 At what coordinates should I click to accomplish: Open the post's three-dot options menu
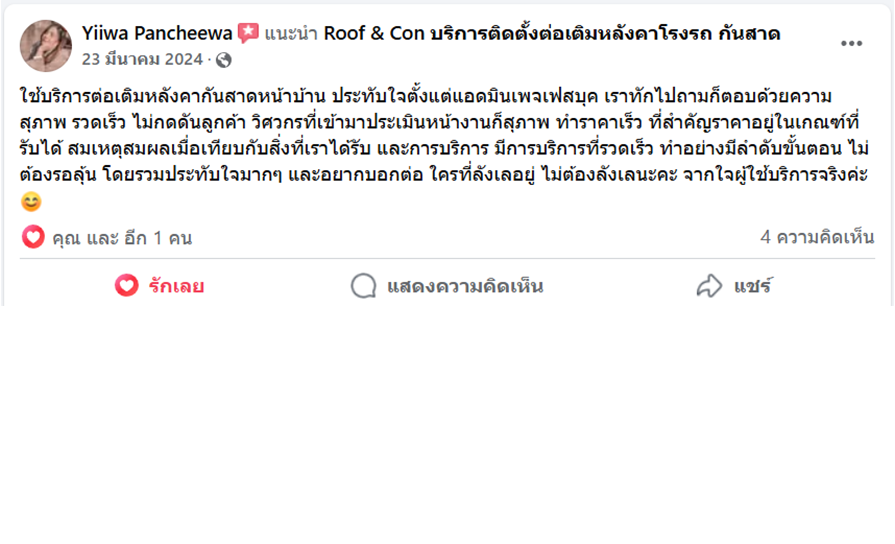pos(851,44)
